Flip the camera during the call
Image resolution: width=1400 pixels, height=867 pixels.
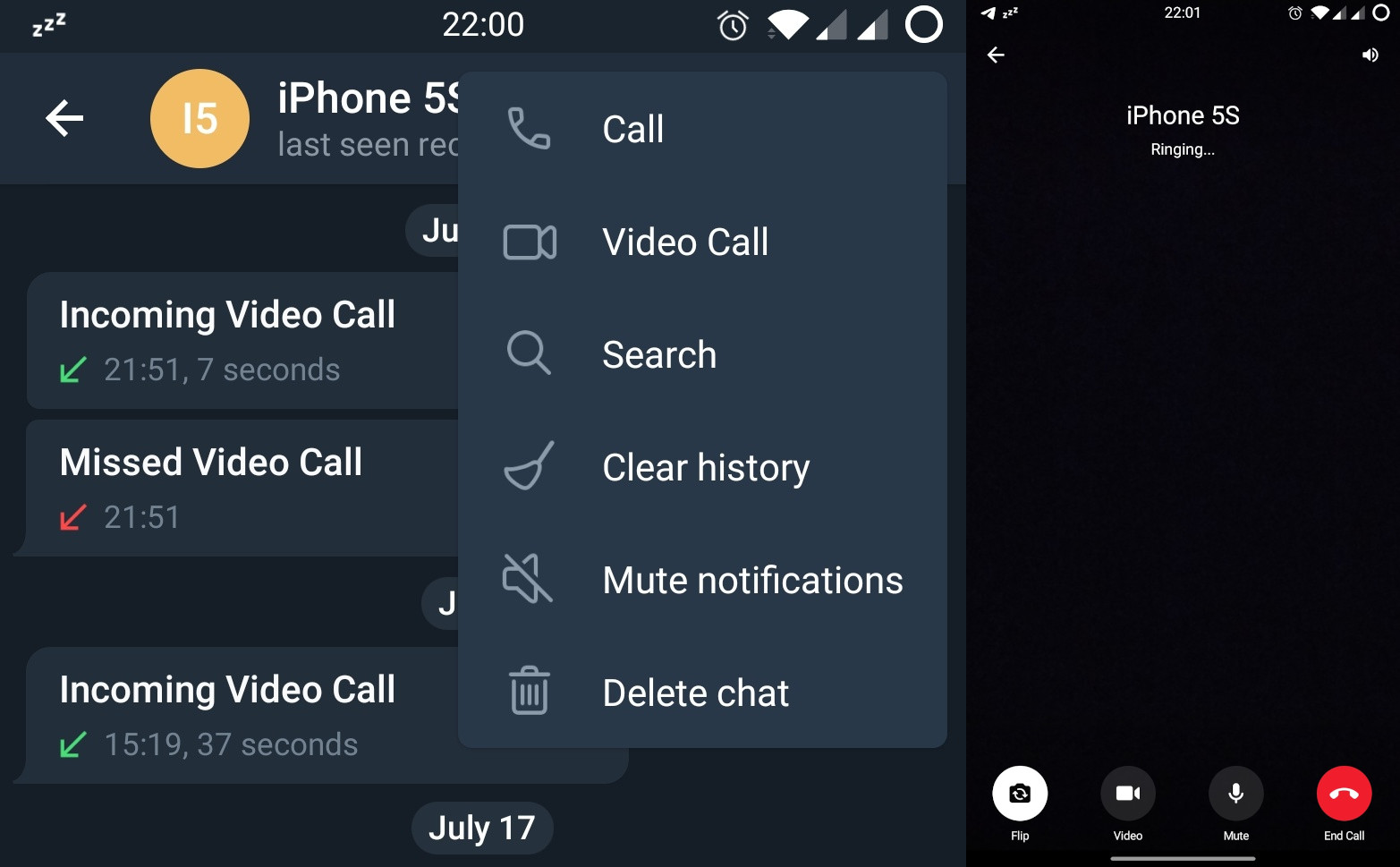tap(1020, 794)
